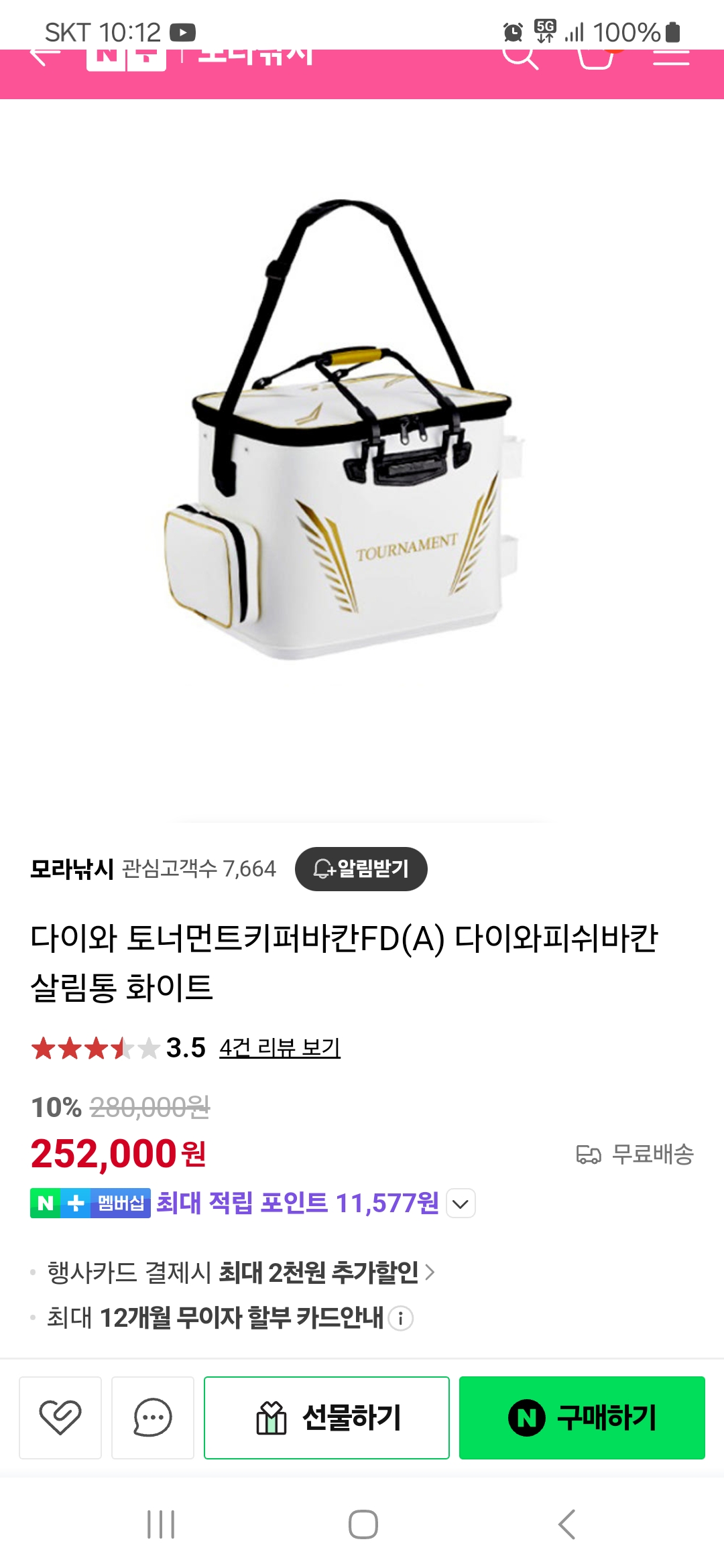Image resolution: width=724 pixels, height=1568 pixels.
Task: Open the 모라낚시 store page
Action: [x=72, y=869]
